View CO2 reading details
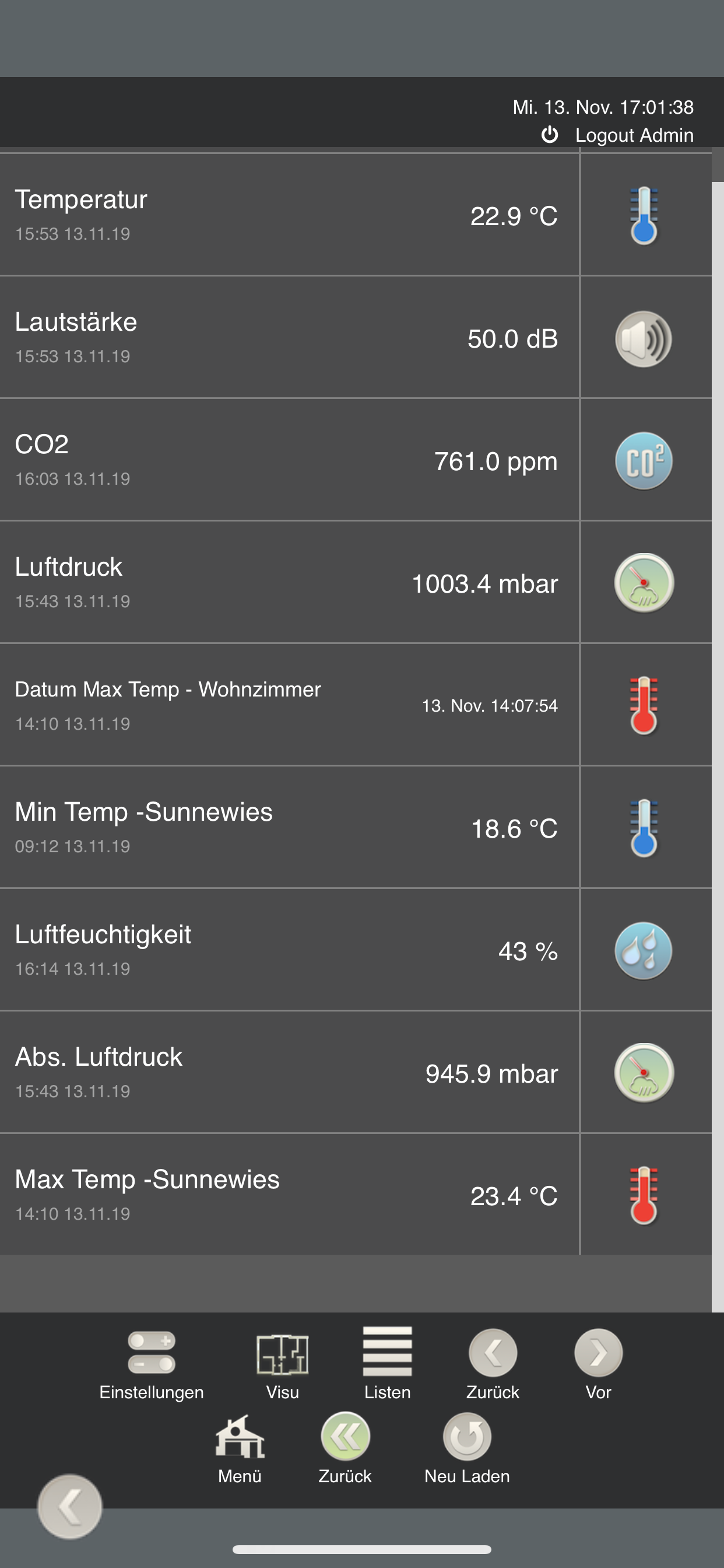 (x=356, y=460)
